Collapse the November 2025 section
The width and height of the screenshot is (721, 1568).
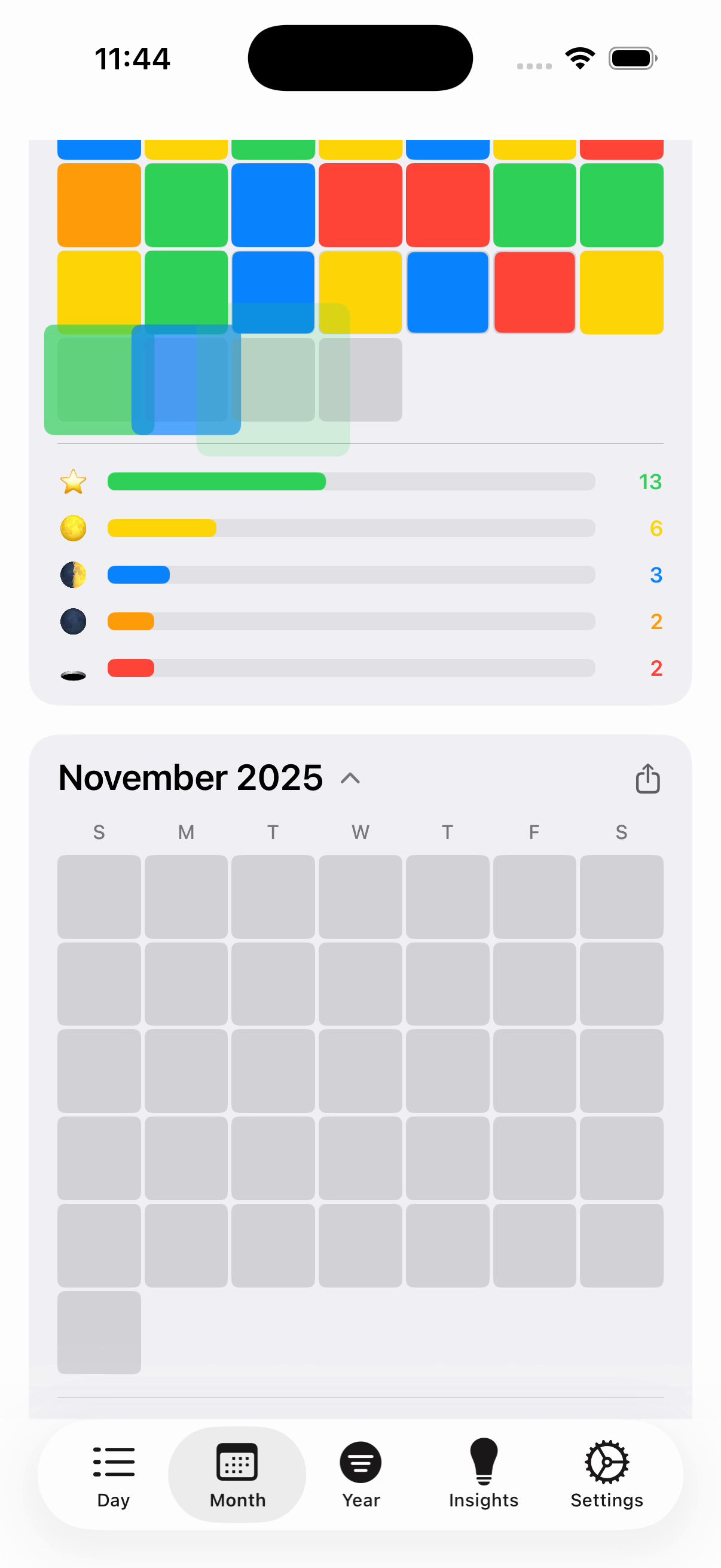click(x=350, y=778)
